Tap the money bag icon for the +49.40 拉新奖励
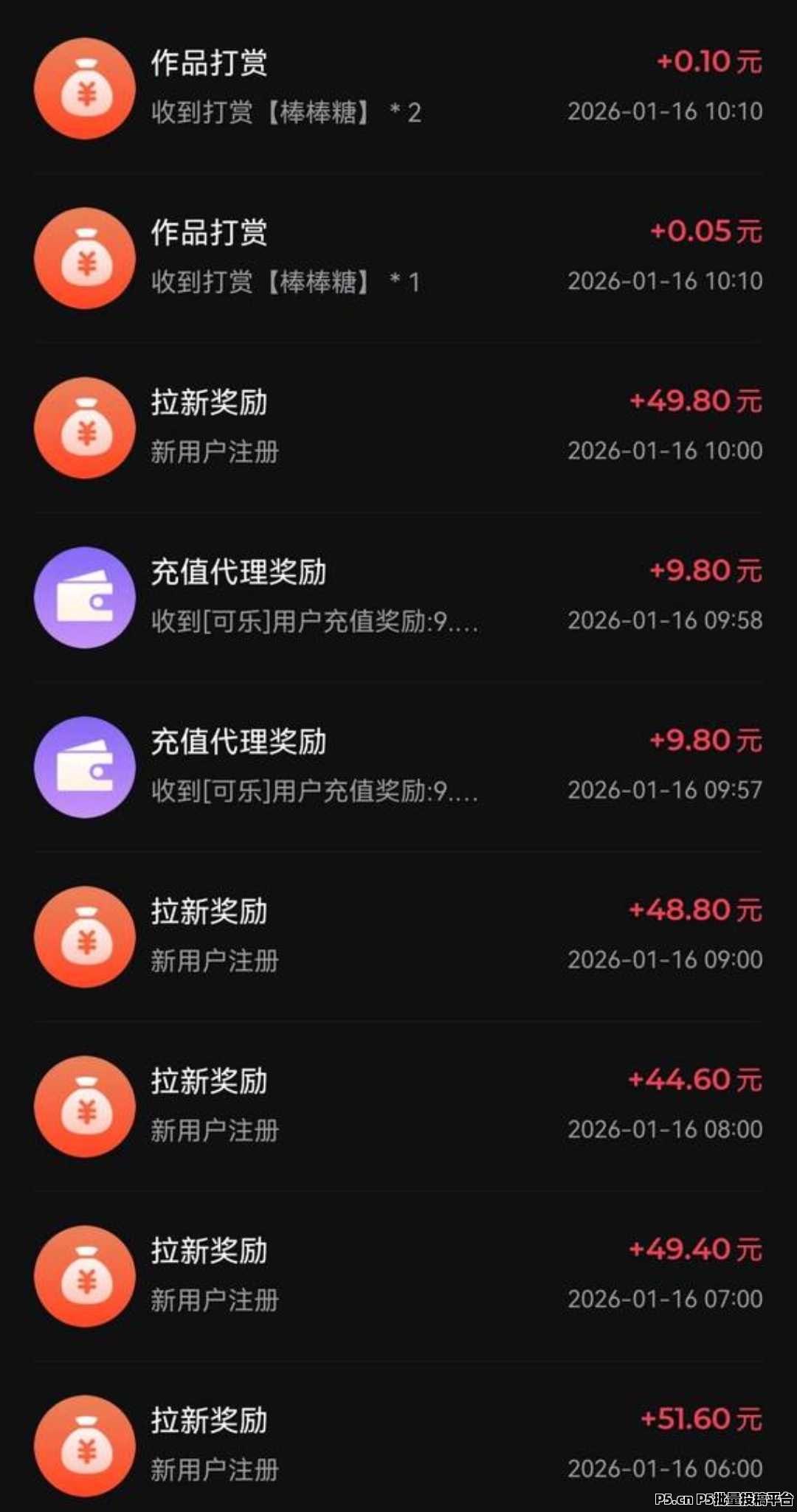 click(85, 1276)
